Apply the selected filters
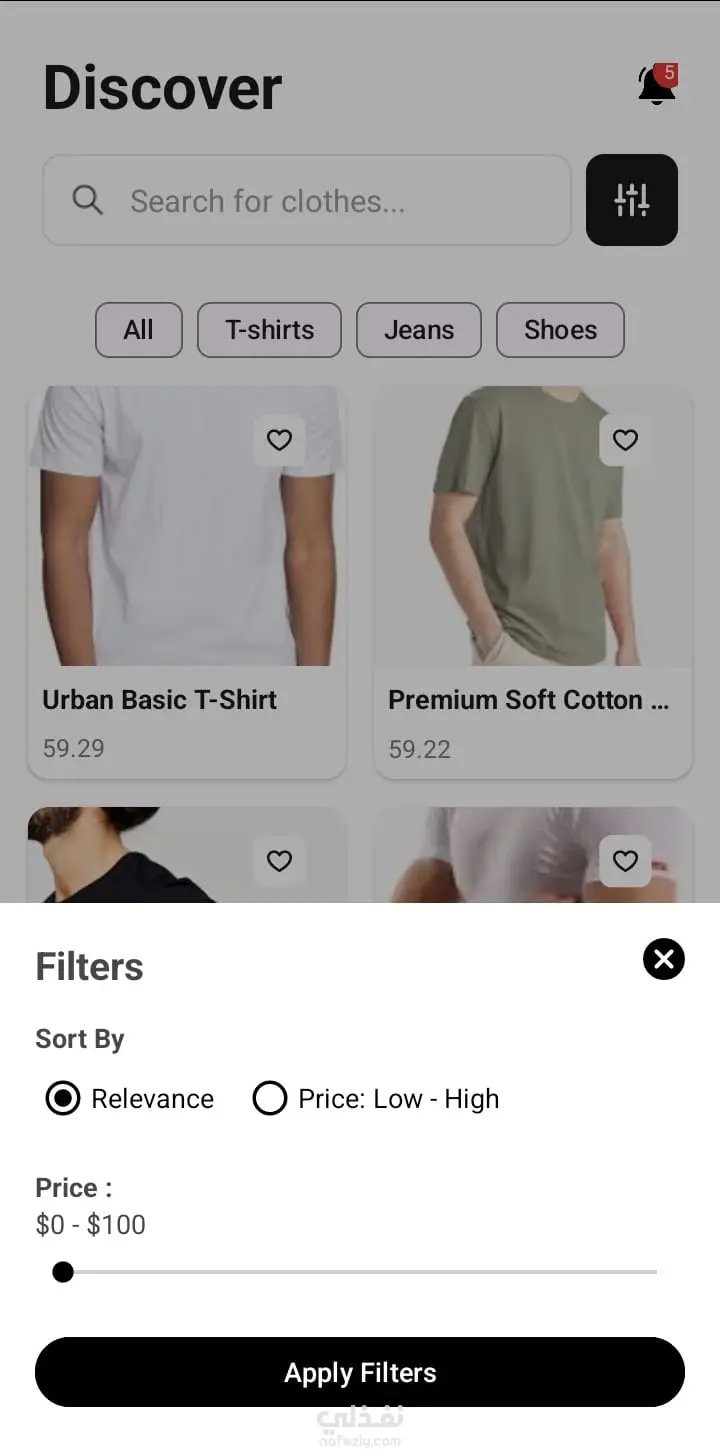This screenshot has height=1449, width=720. pos(360,1372)
